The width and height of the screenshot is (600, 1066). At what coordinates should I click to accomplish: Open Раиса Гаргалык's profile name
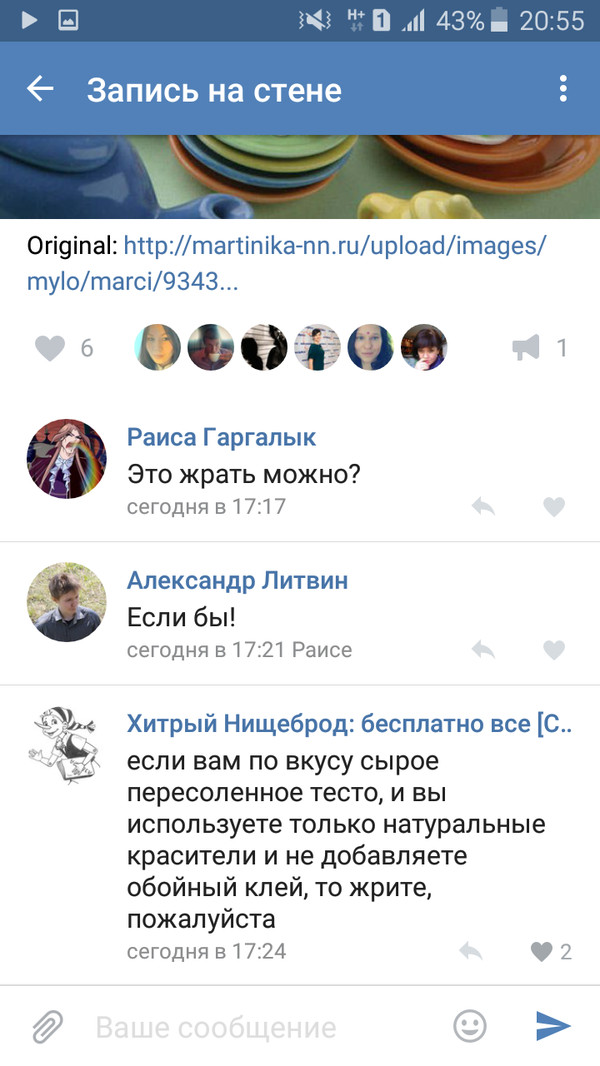(x=221, y=437)
